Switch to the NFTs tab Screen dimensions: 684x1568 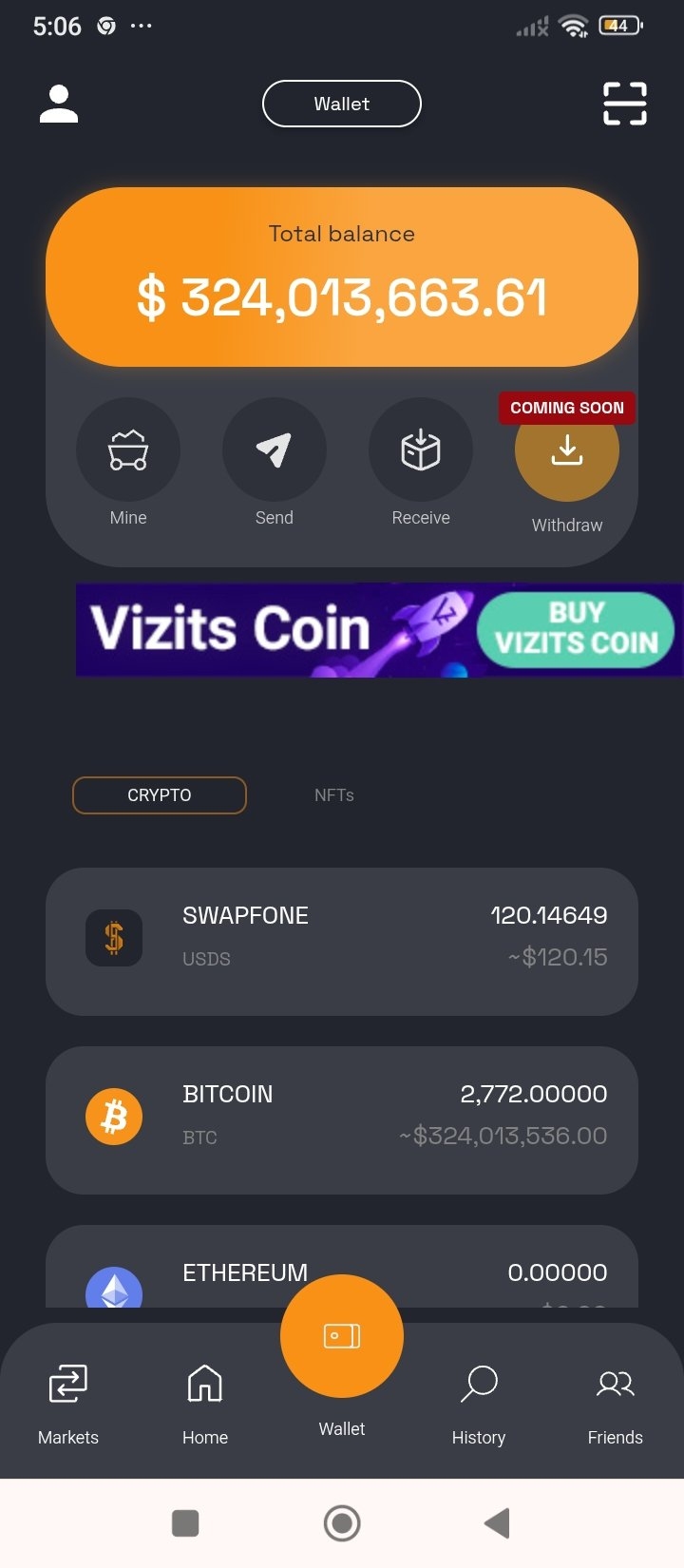pos(333,795)
